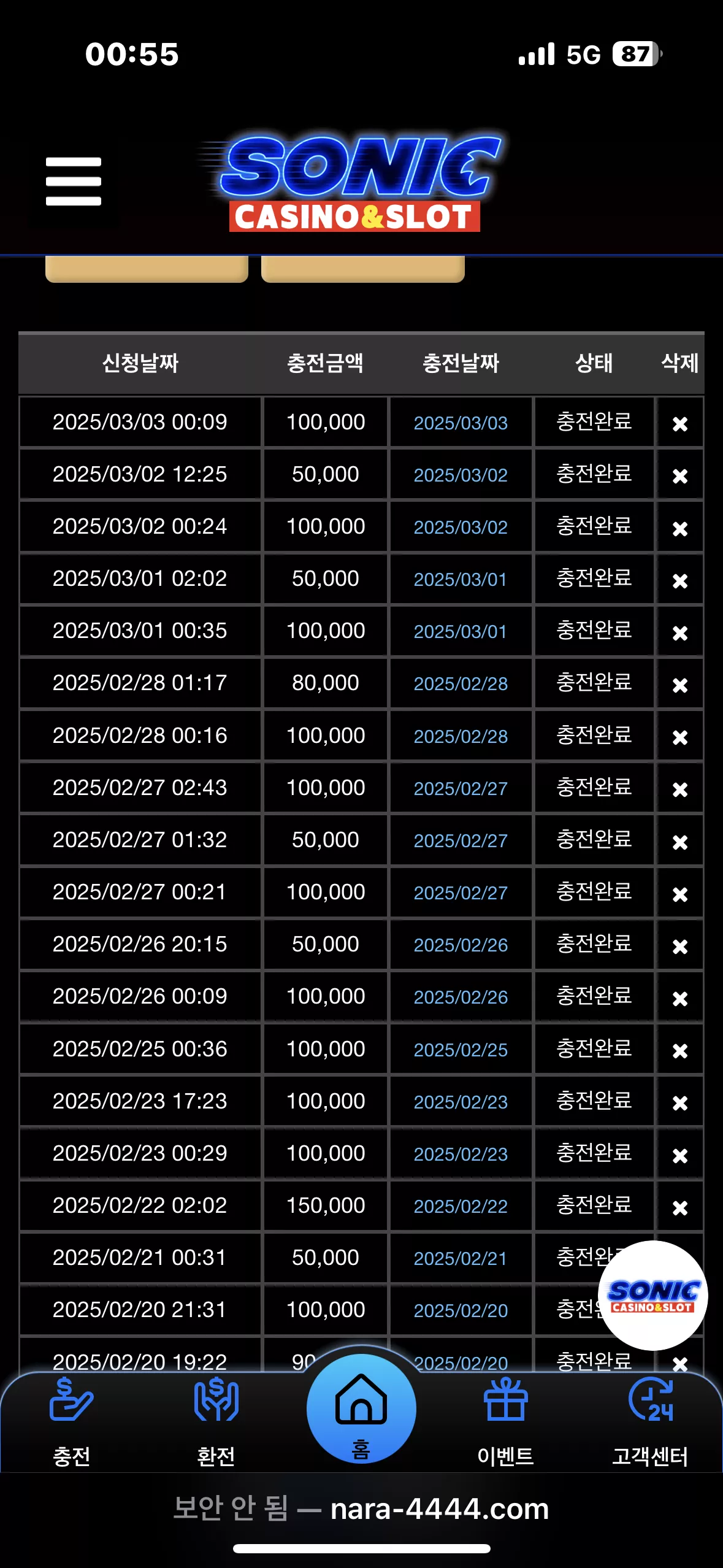Delete the 2025/03/03 00:09 record
Viewport: 723px width, 1568px height.
pos(679,423)
